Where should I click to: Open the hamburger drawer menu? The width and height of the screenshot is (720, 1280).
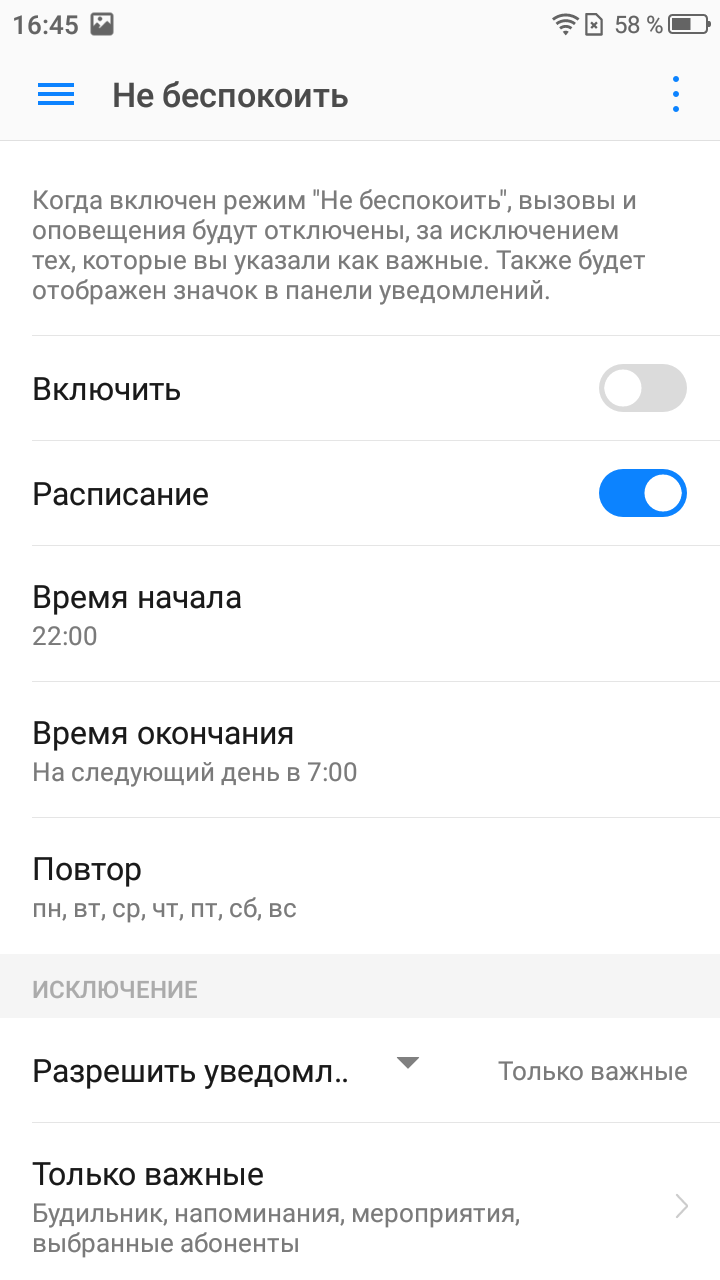[56, 95]
